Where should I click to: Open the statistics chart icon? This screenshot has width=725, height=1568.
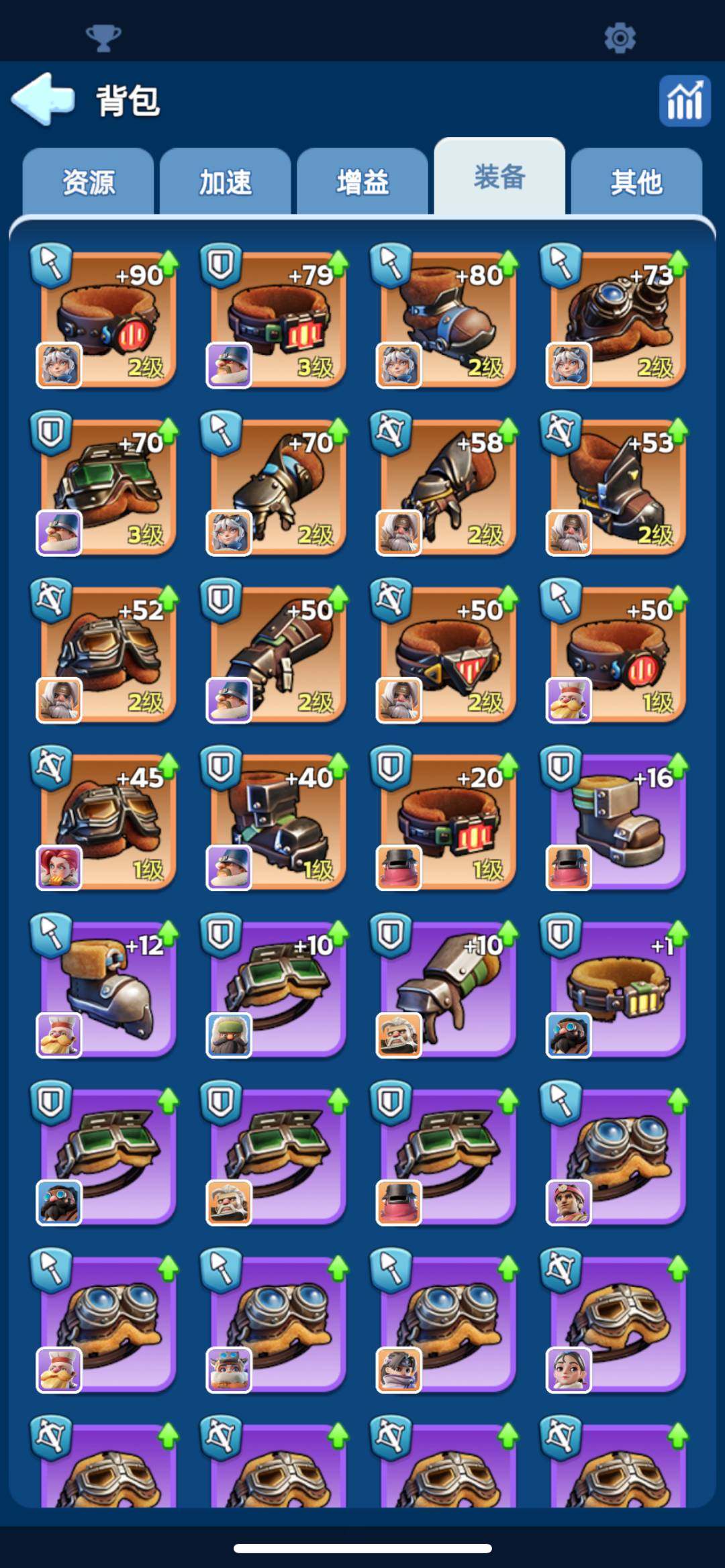pos(684,101)
